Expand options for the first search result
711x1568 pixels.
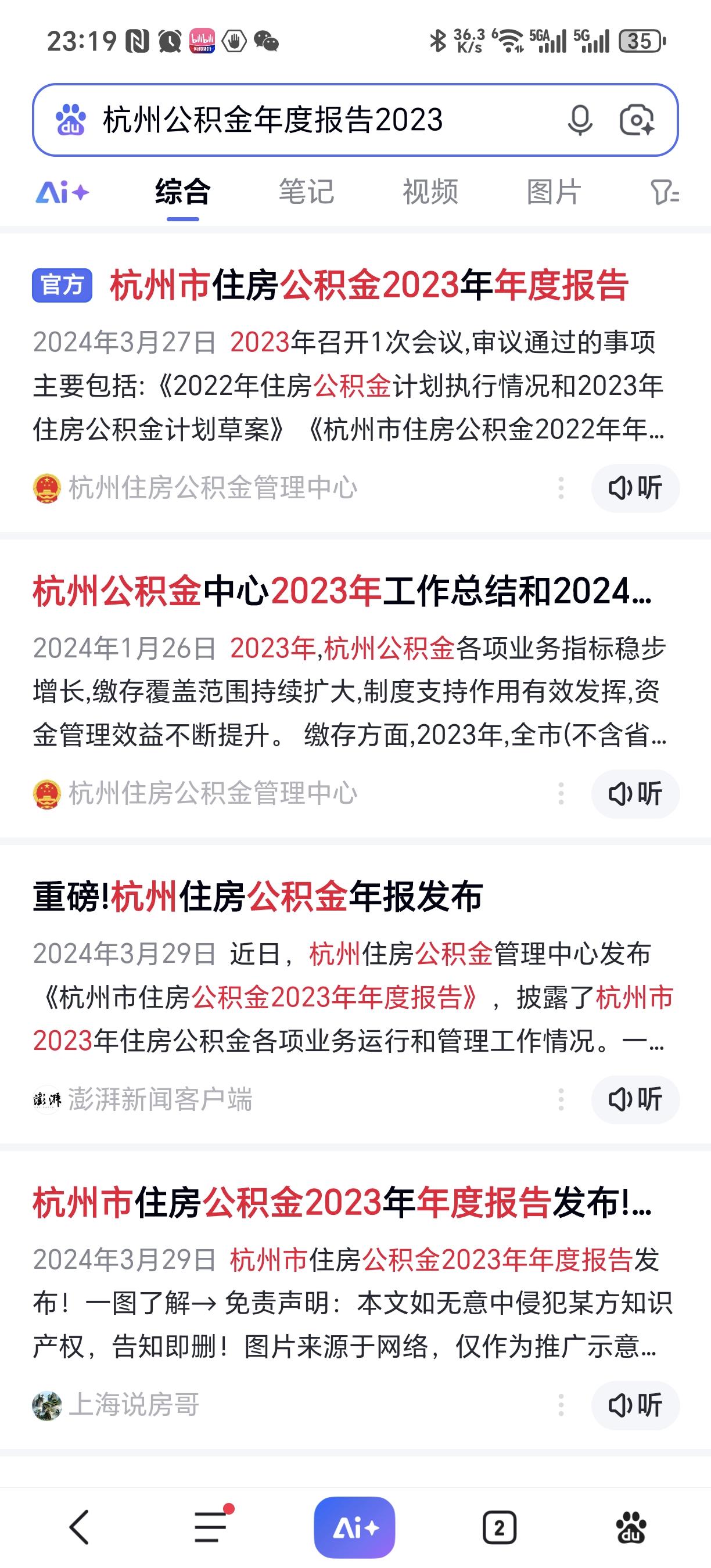[560, 487]
